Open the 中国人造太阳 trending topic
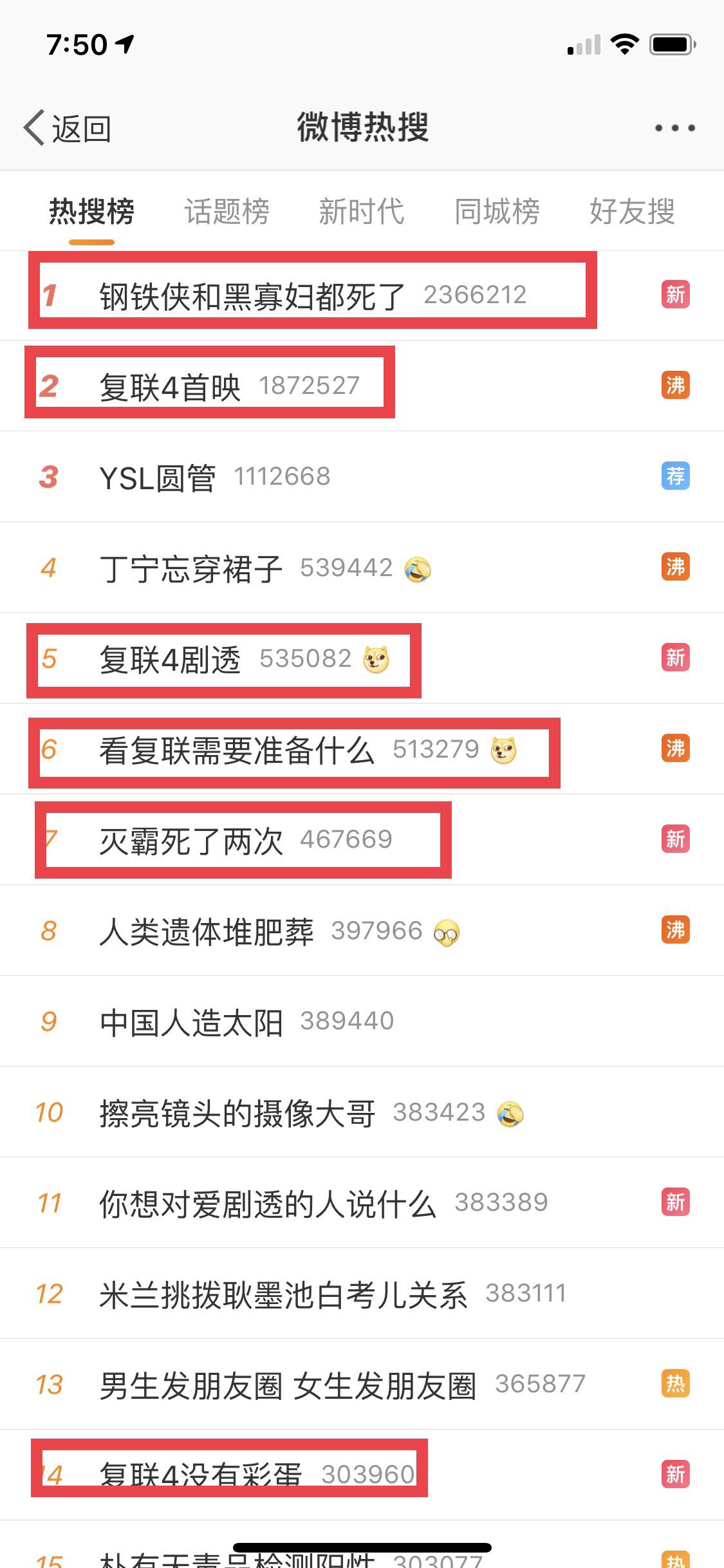The height and width of the screenshot is (1568, 724). point(191,1022)
